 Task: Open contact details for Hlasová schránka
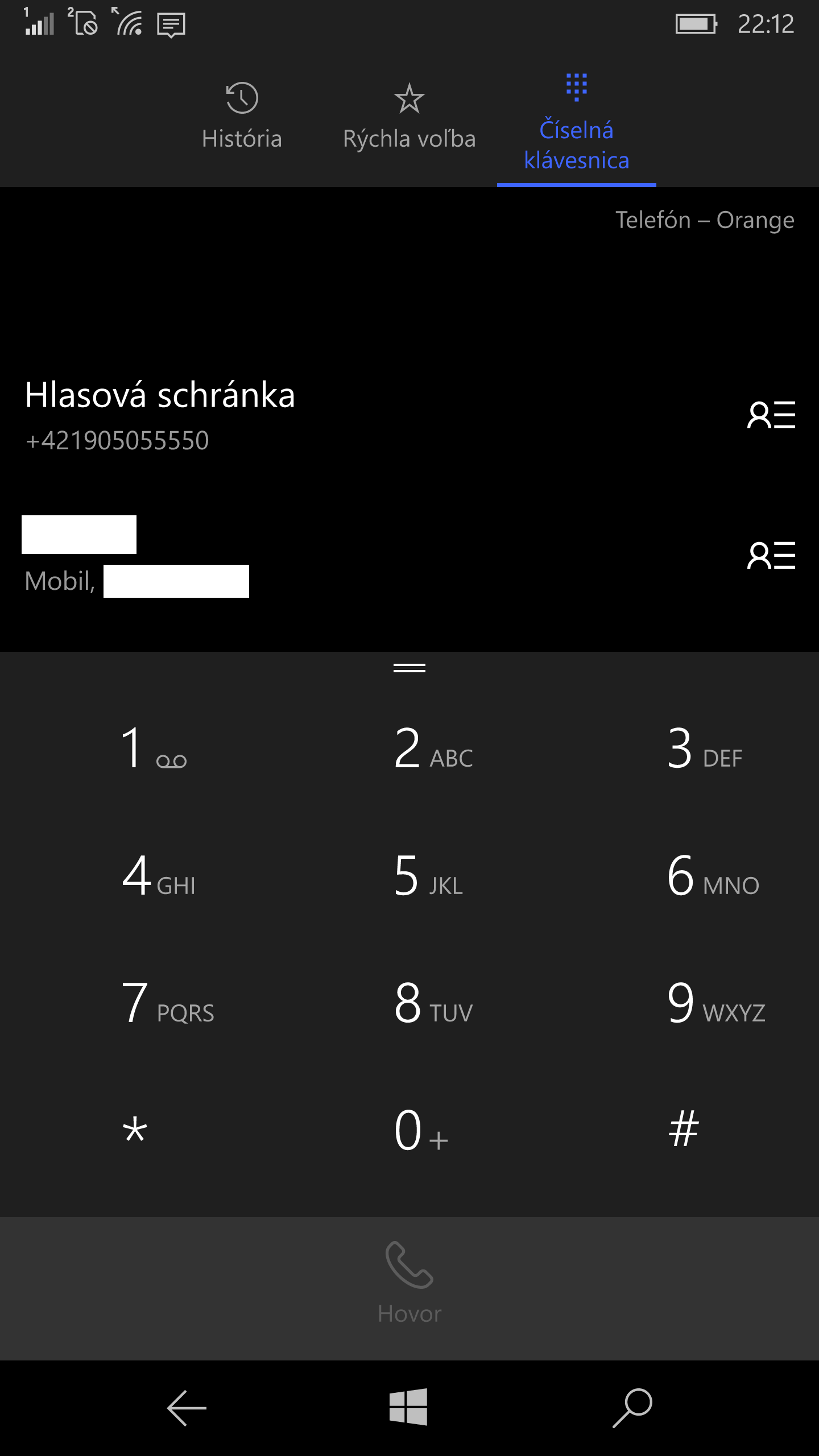[771, 415]
